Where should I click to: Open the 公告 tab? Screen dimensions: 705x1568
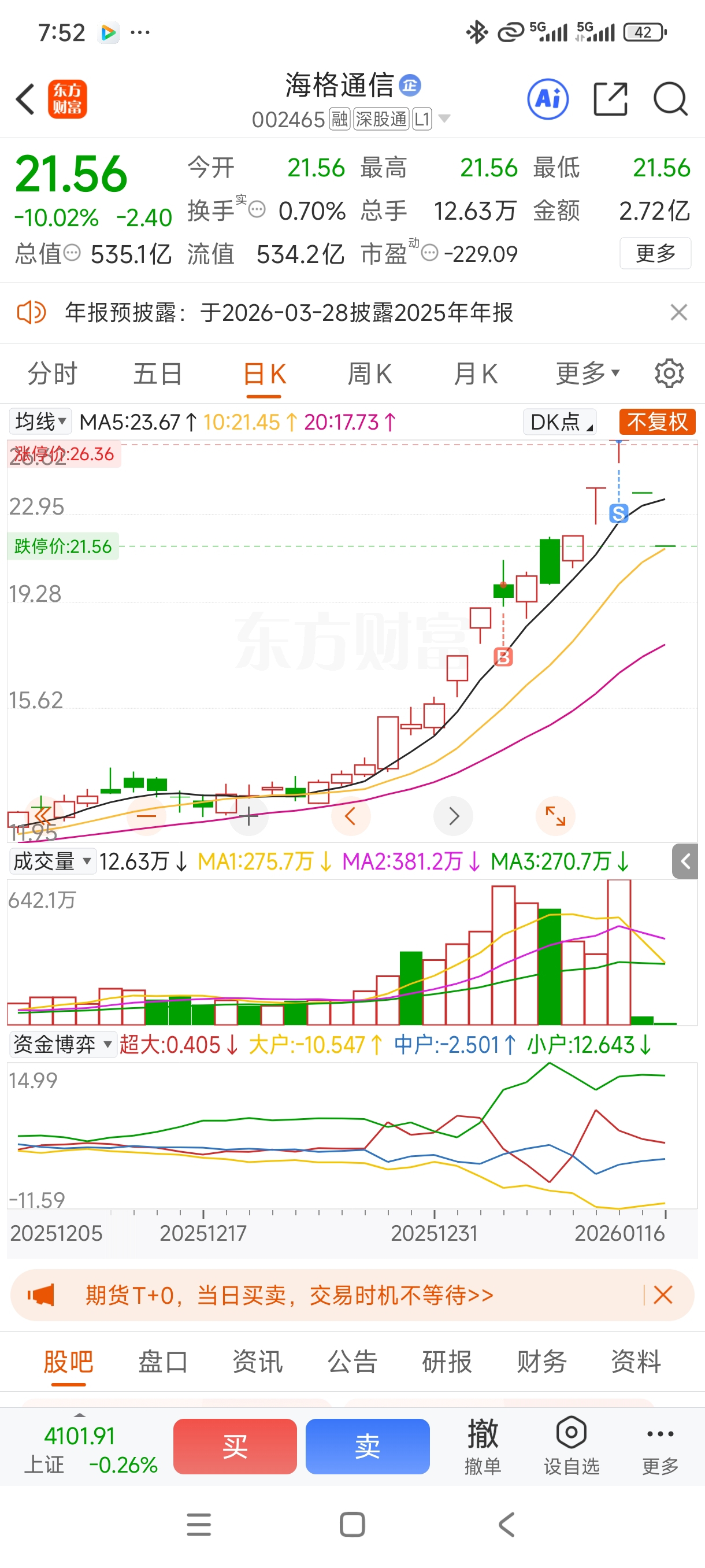pos(352,1361)
